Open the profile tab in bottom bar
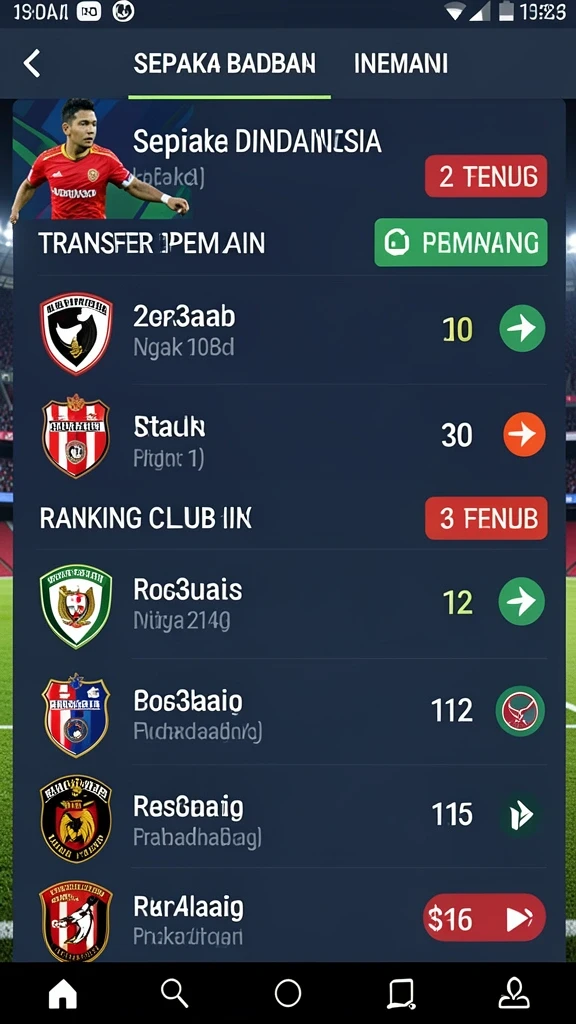 pyautogui.click(x=515, y=994)
